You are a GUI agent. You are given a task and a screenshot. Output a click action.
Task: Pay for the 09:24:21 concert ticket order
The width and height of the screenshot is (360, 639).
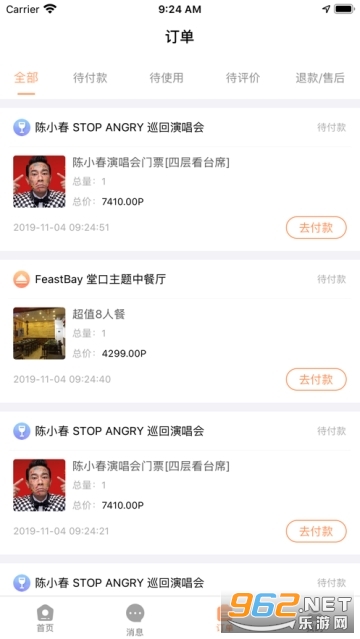[x=316, y=531]
